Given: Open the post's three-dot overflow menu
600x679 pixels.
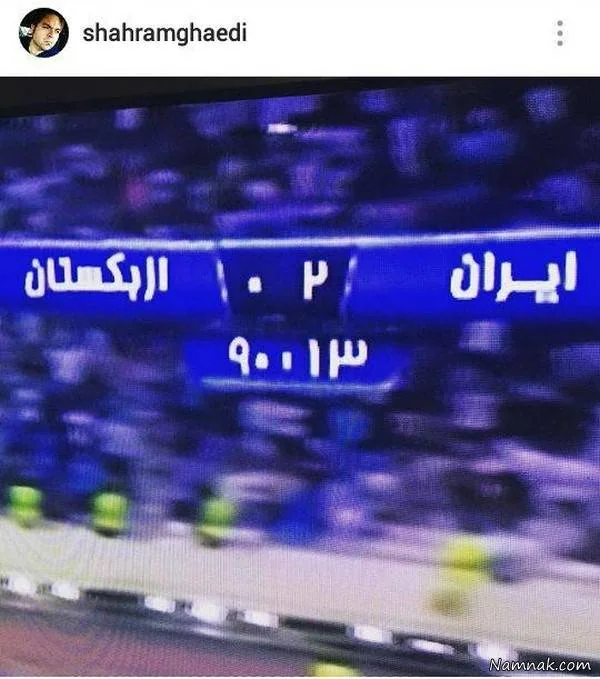Looking at the screenshot, I should (559, 33).
